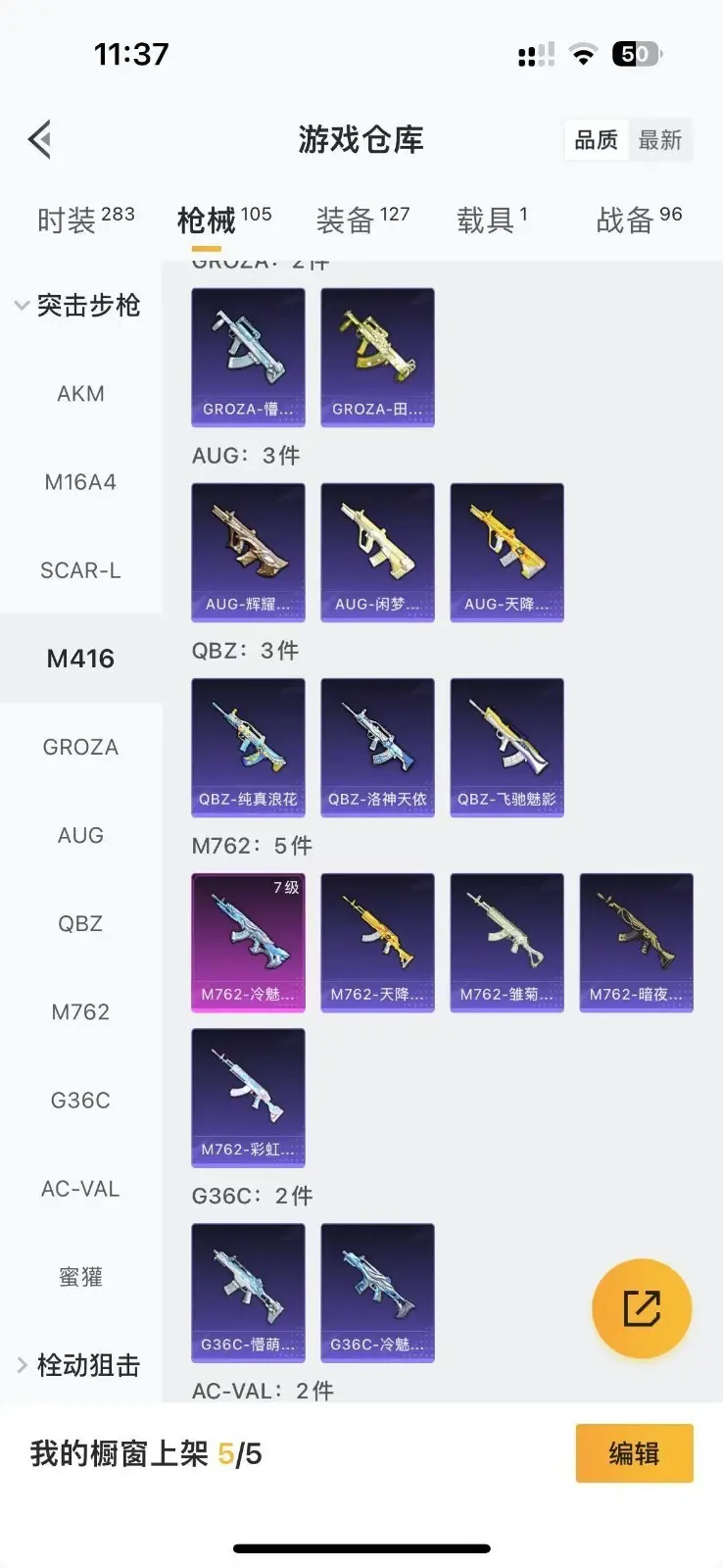Collapse the 突击步枪 category
723x1568 pixels.
(78, 306)
